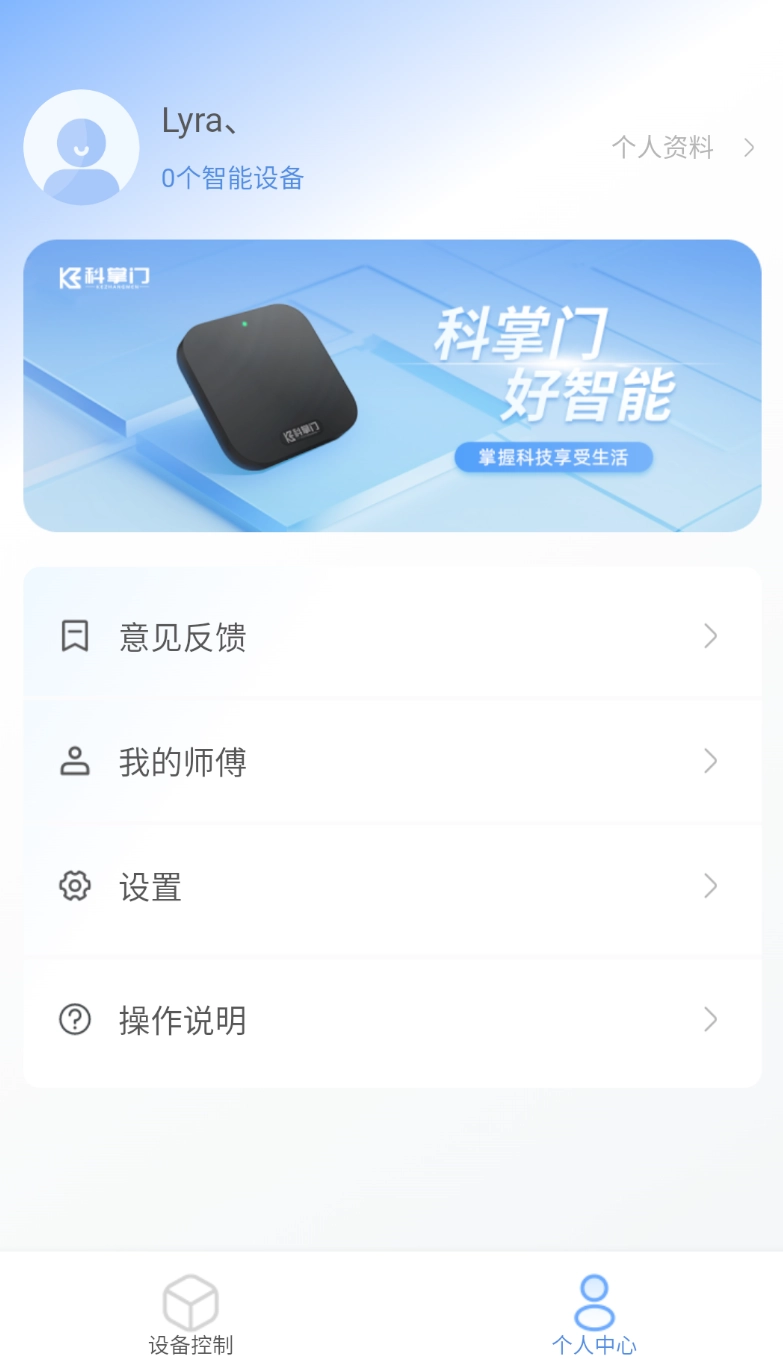
Task: Click the user avatar at the top
Action: point(81,146)
